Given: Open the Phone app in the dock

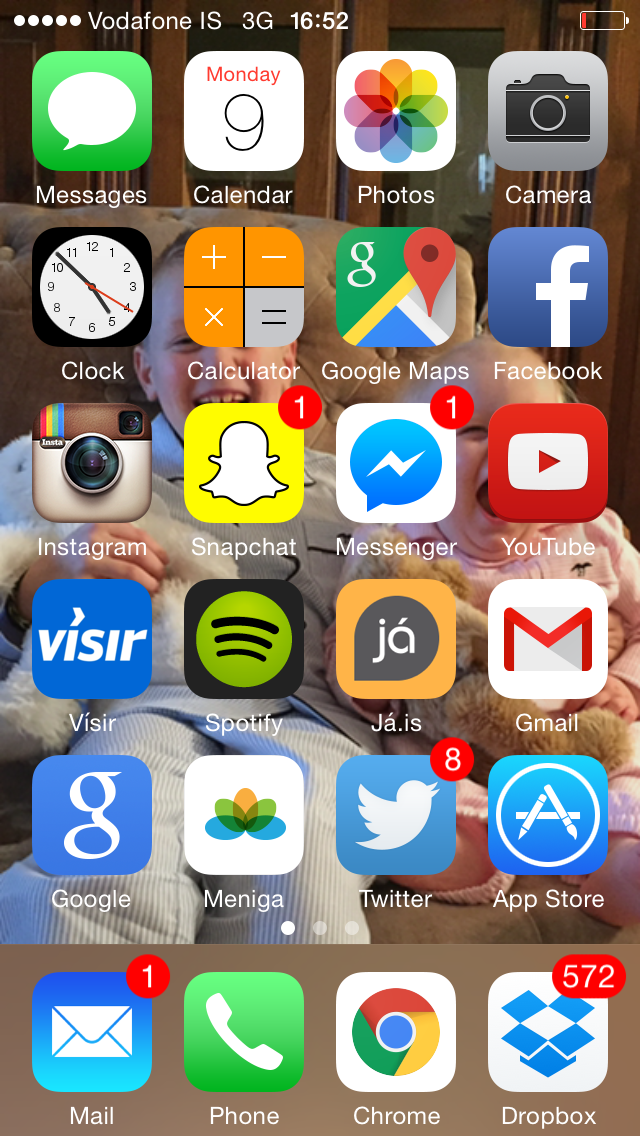Looking at the screenshot, I should [244, 1032].
